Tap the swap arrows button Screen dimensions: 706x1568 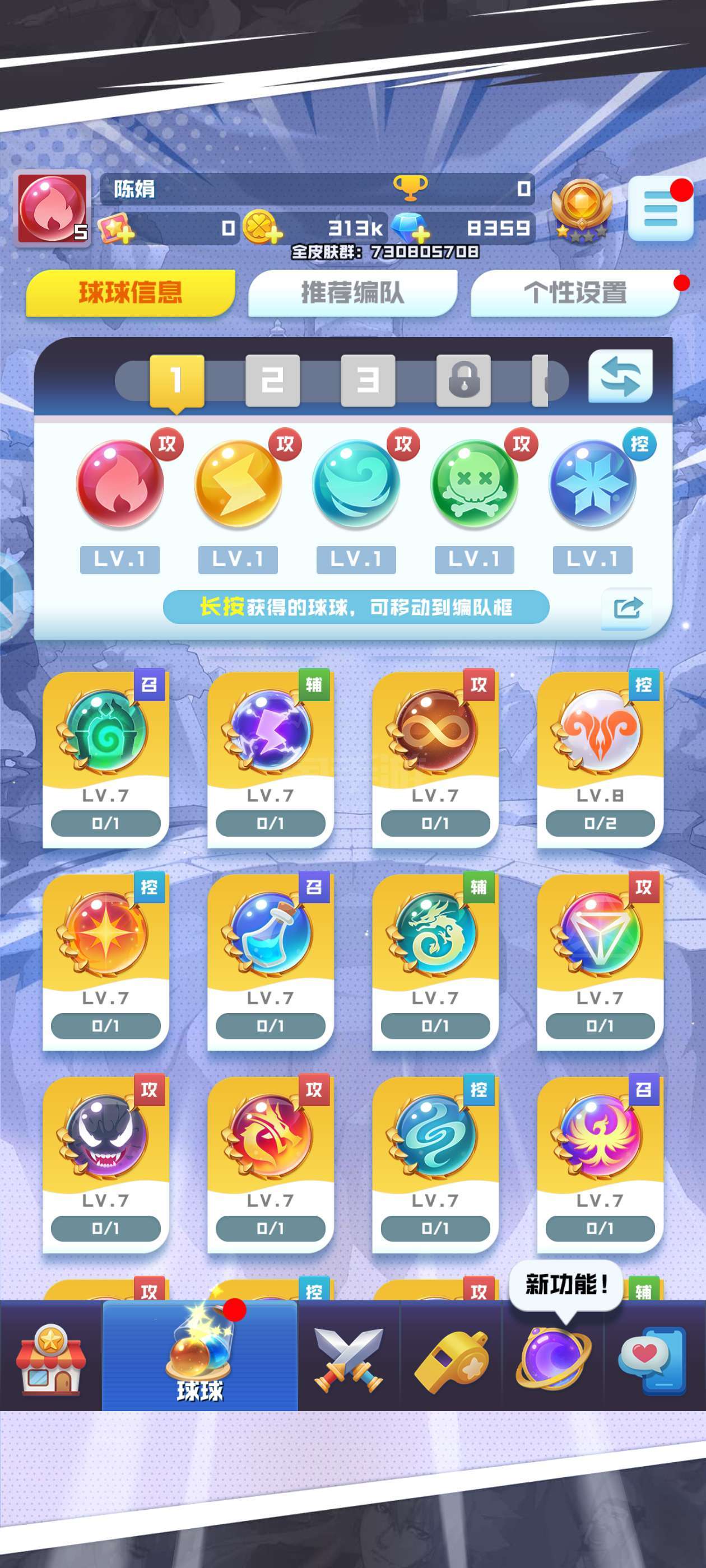620,376
